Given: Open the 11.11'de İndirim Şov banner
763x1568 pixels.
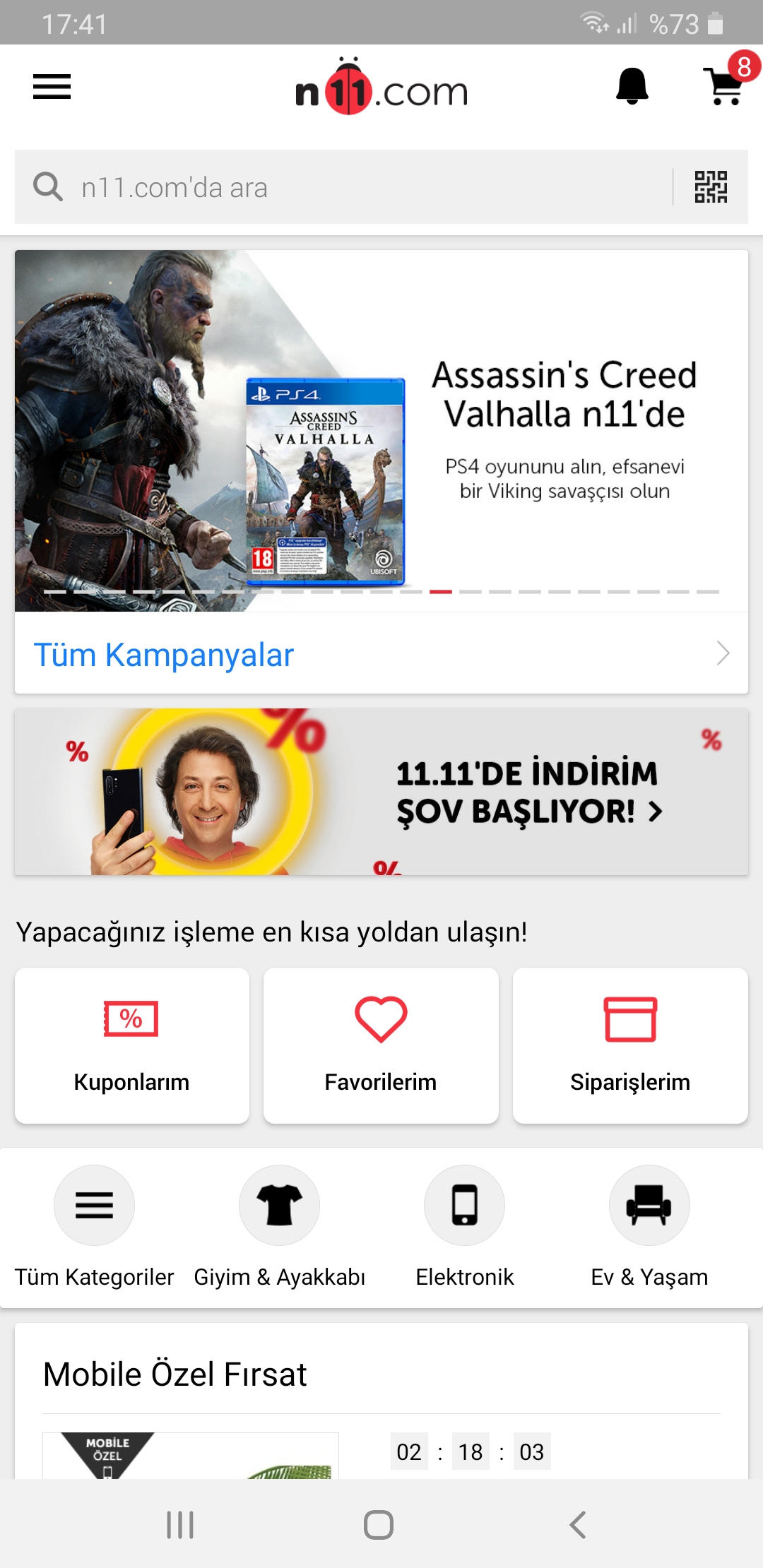Looking at the screenshot, I should tap(381, 792).
